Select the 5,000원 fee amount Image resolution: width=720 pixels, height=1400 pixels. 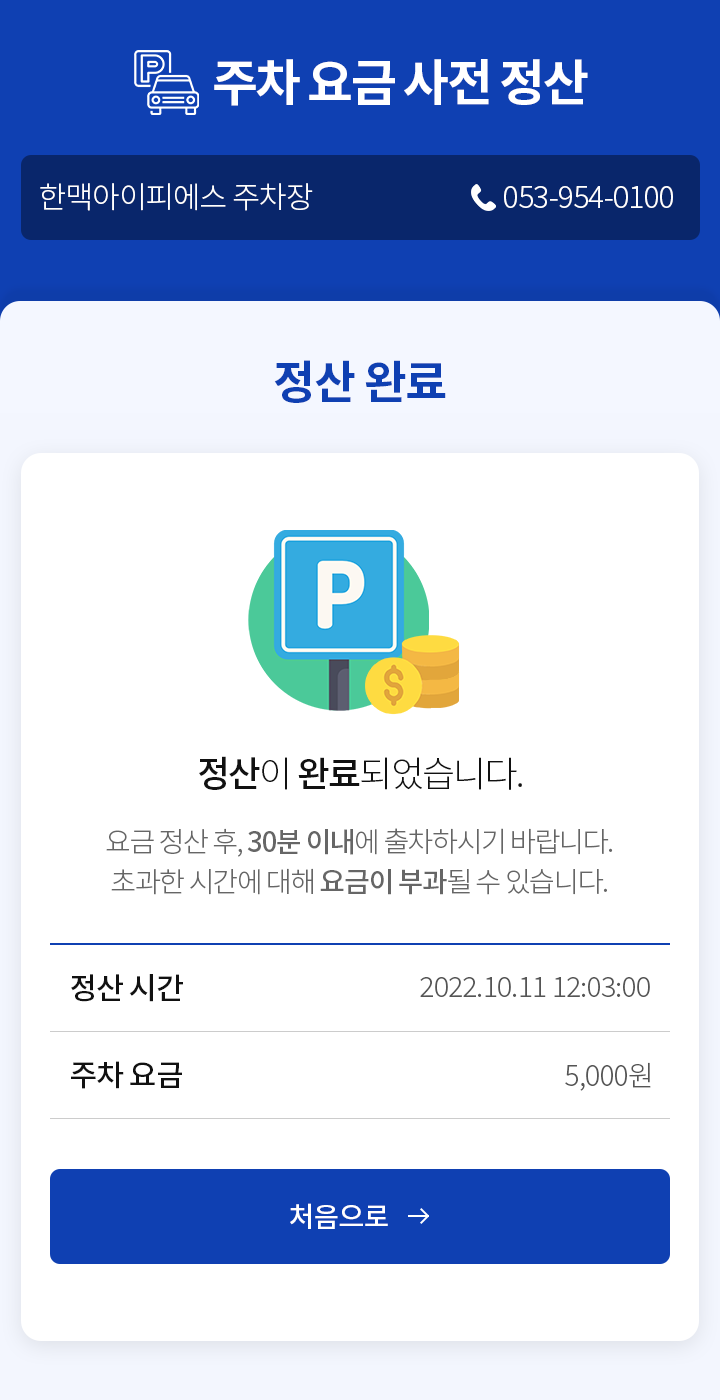[608, 1076]
